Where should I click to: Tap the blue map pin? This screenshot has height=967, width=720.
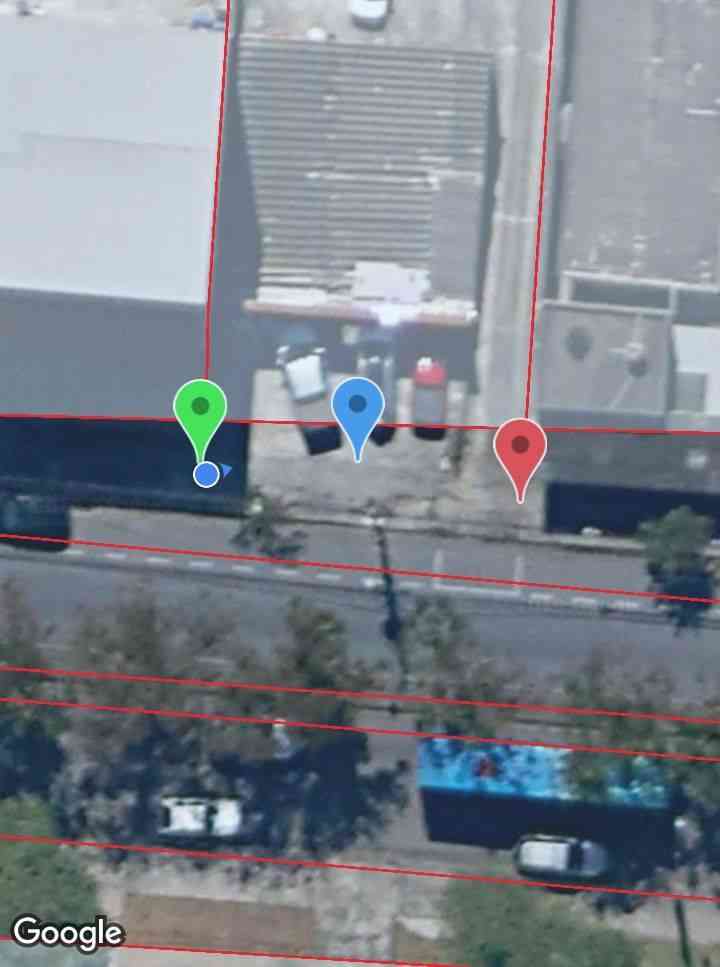pos(357,409)
